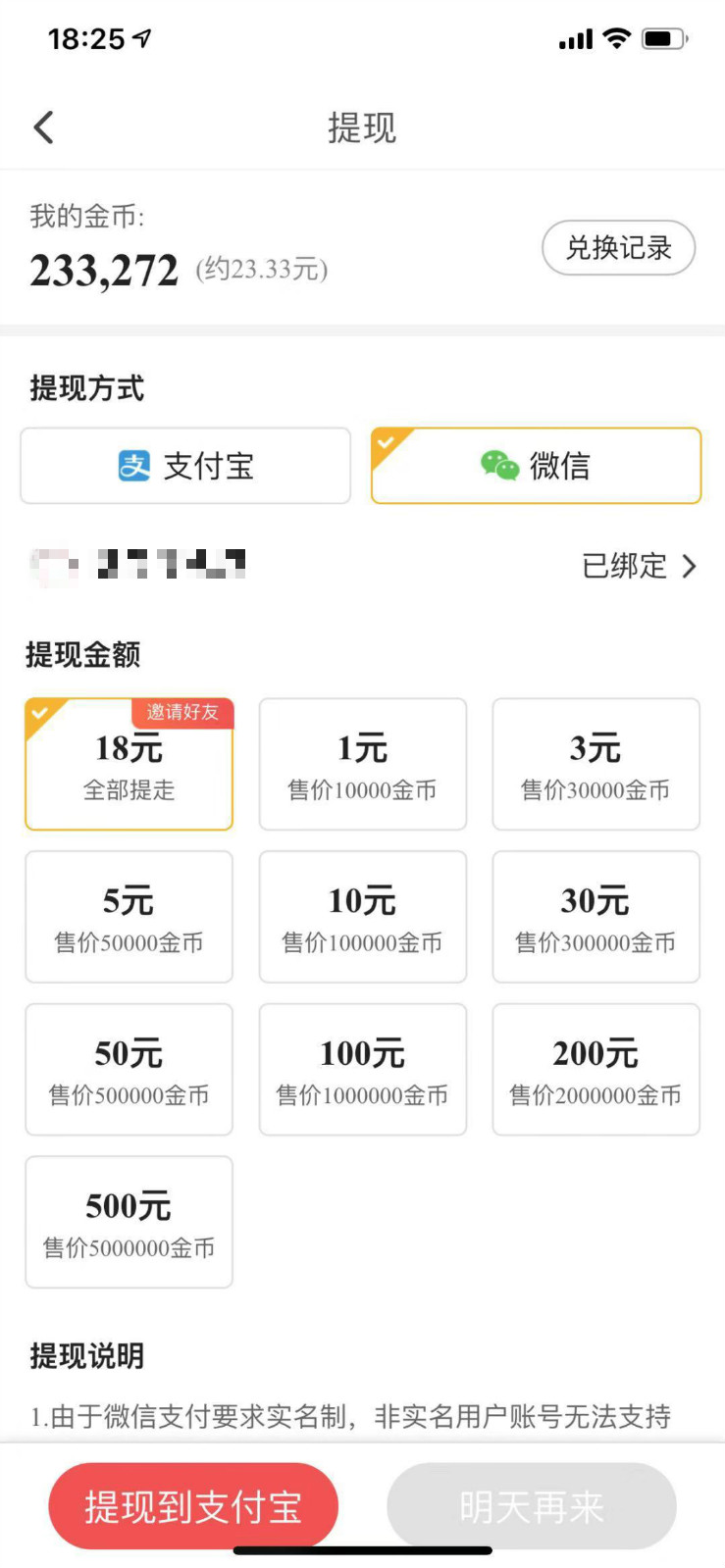Tap the checkmark badge on the 18元 card

[x=40, y=711]
